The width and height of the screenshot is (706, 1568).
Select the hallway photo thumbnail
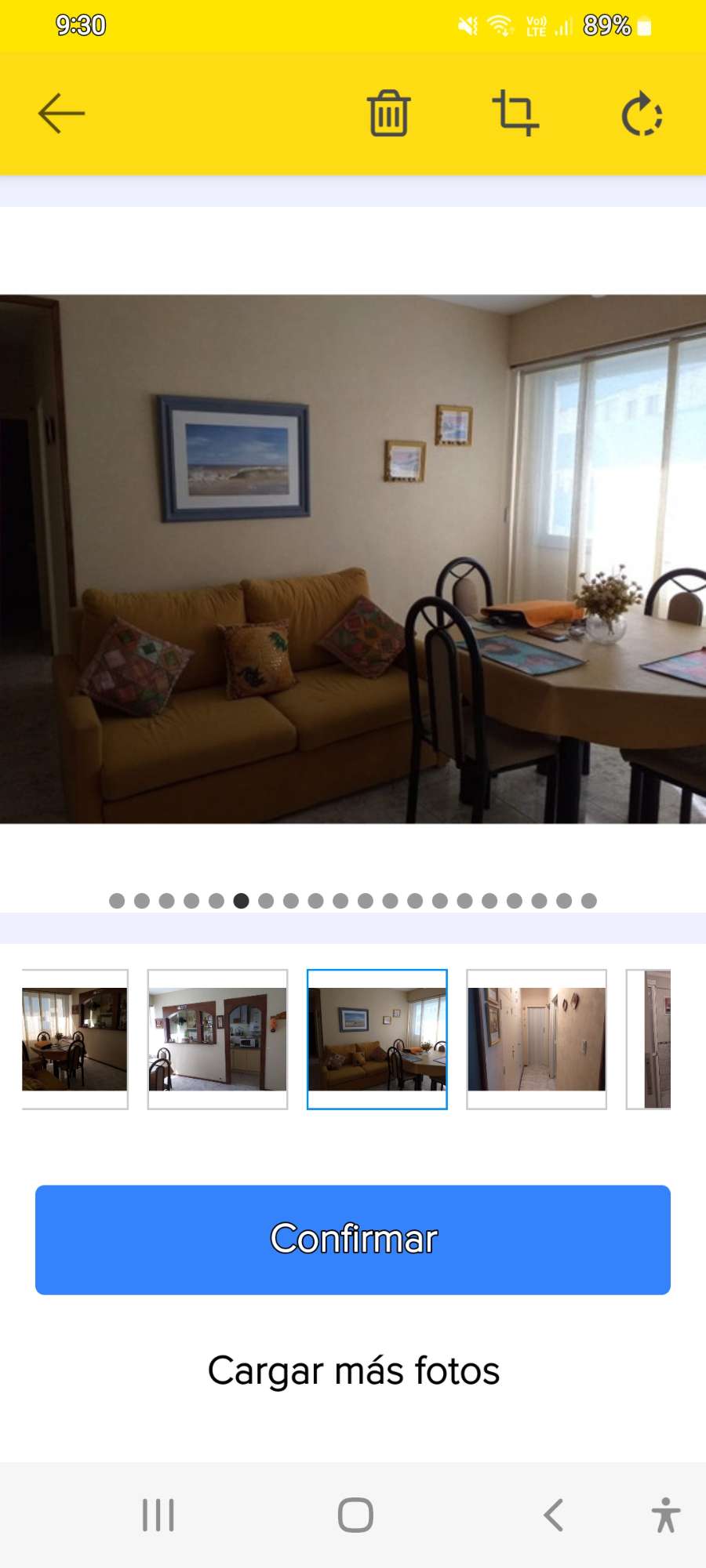(537, 1039)
